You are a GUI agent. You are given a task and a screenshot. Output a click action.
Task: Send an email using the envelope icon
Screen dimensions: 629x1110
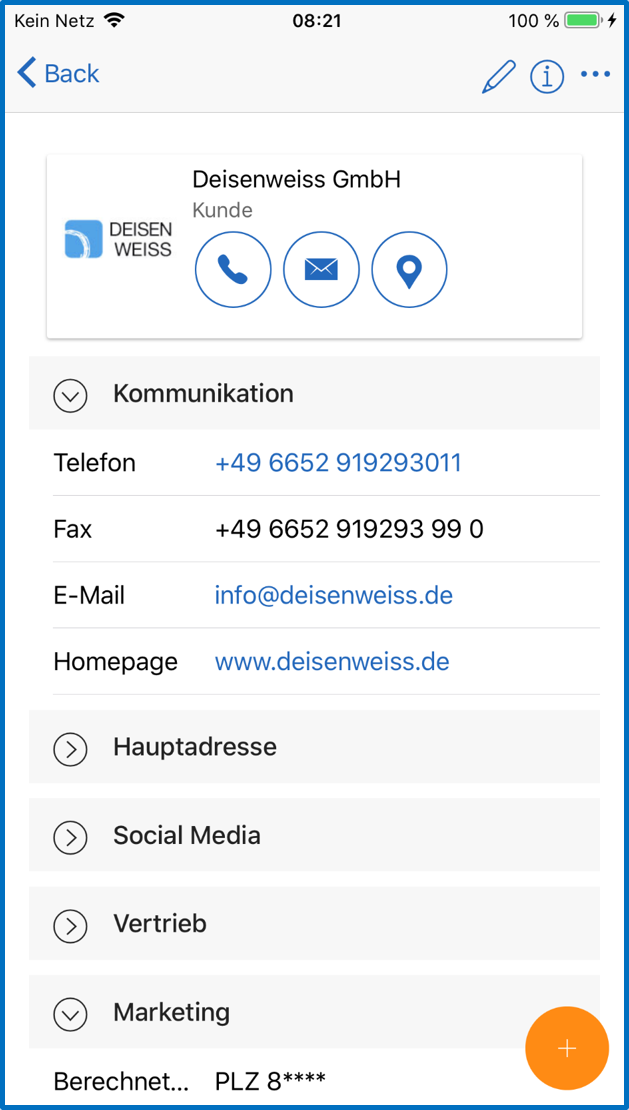[321, 269]
